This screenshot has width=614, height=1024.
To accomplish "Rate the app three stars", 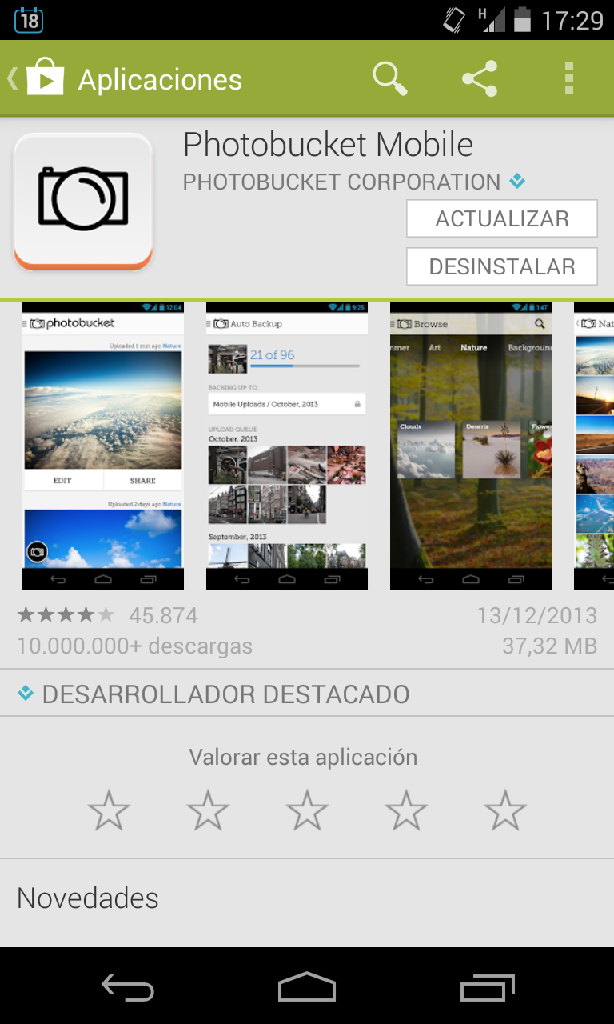I will [307, 810].
